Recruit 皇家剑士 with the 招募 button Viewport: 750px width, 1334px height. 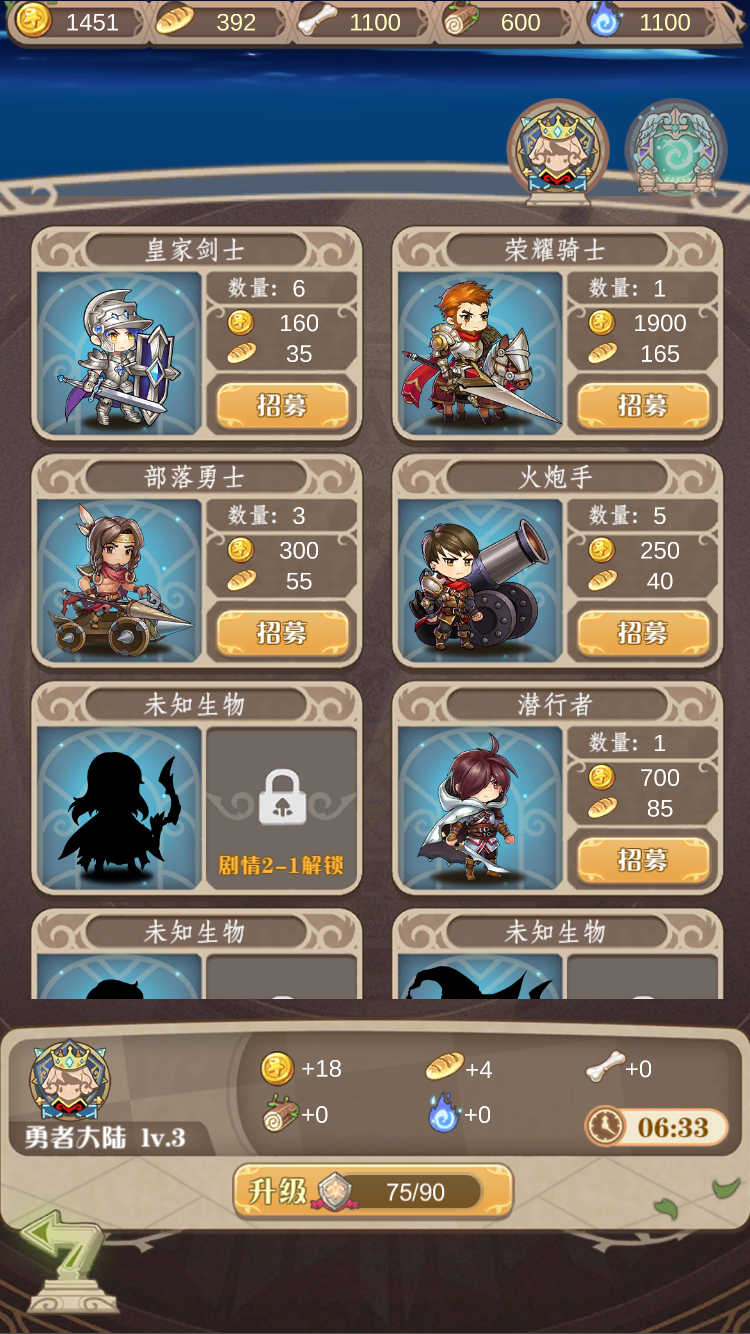pos(282,405)
